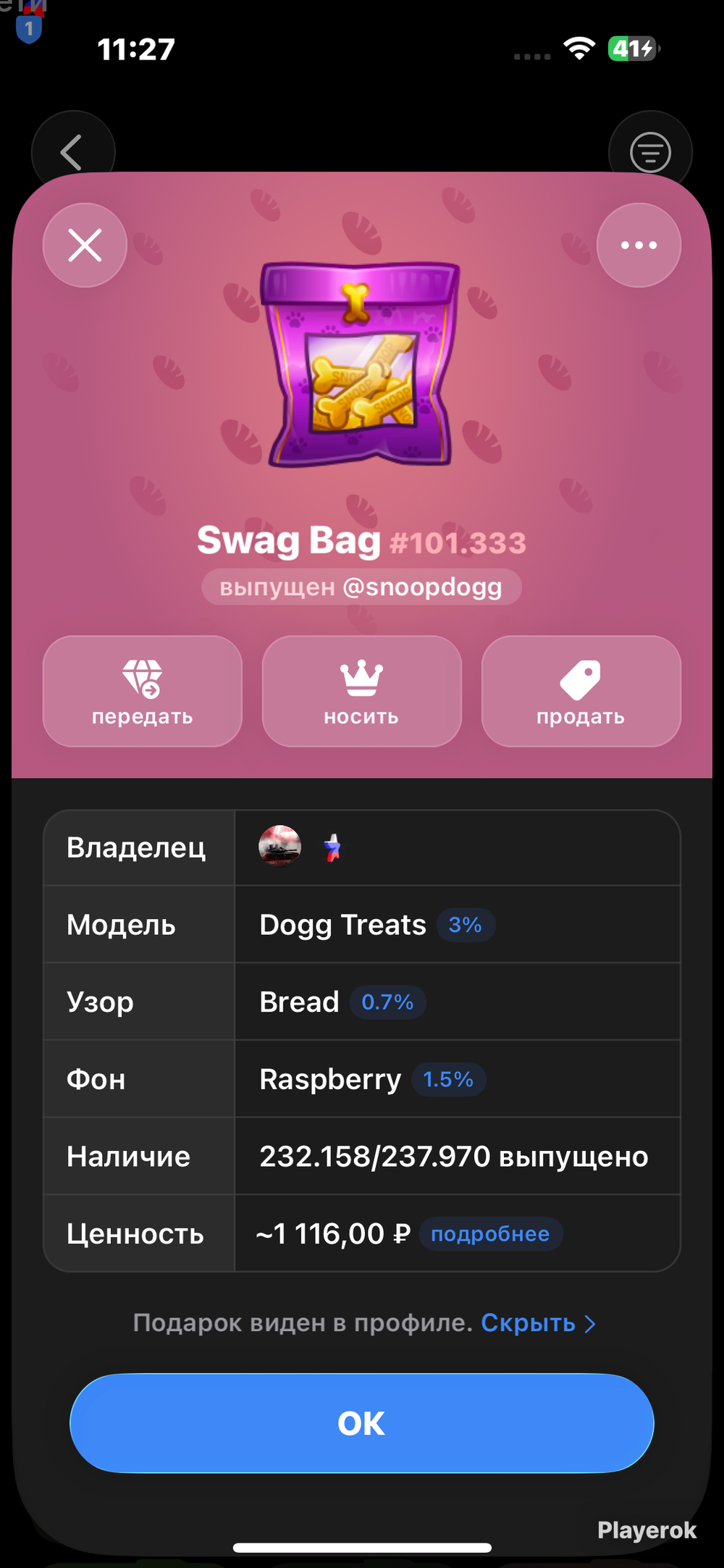Viewport: 724px width, 1568px height.
Task: Select the носить (wear) button
Action: tap(362, 691)
